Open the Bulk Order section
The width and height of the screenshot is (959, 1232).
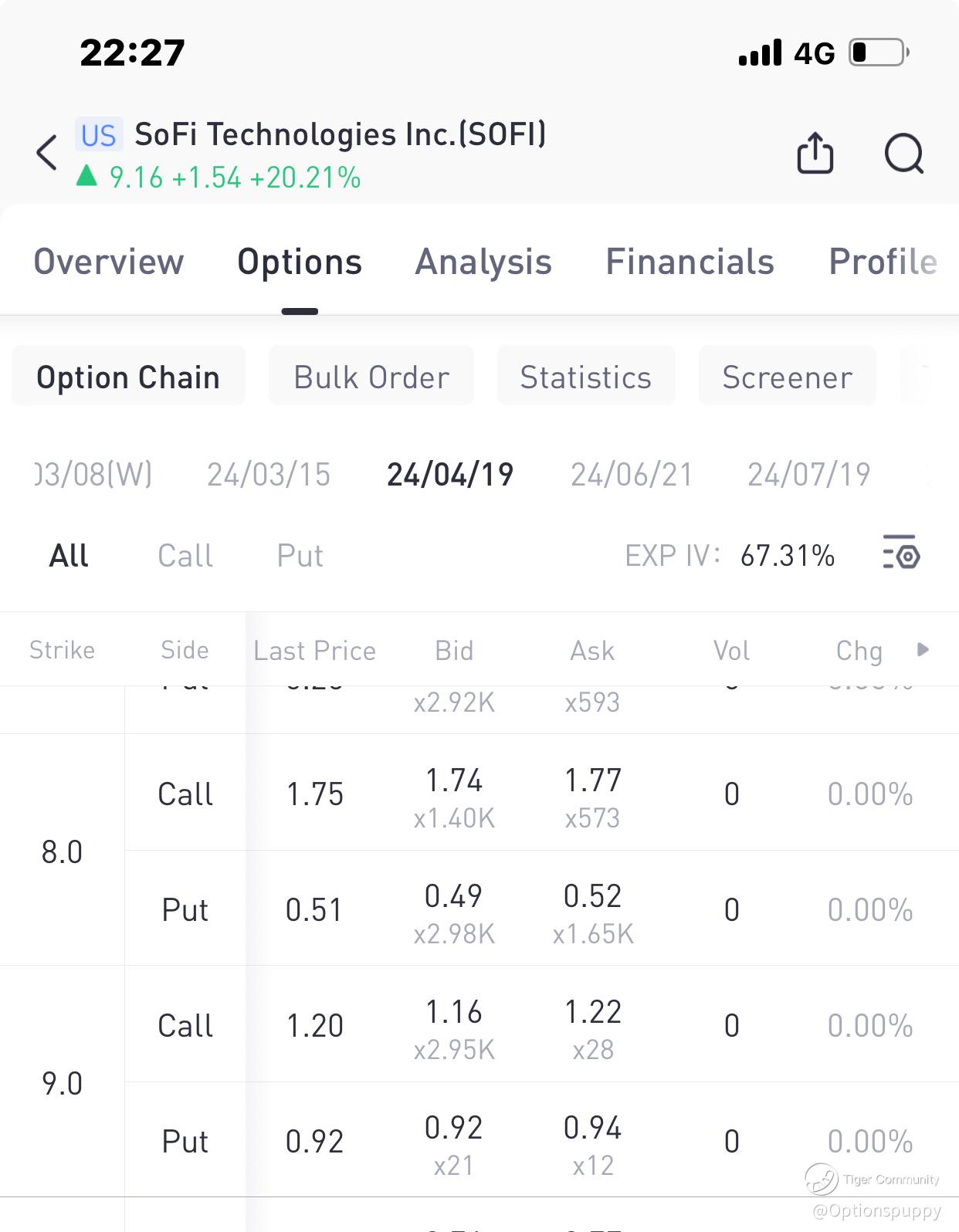coord(371,377)
